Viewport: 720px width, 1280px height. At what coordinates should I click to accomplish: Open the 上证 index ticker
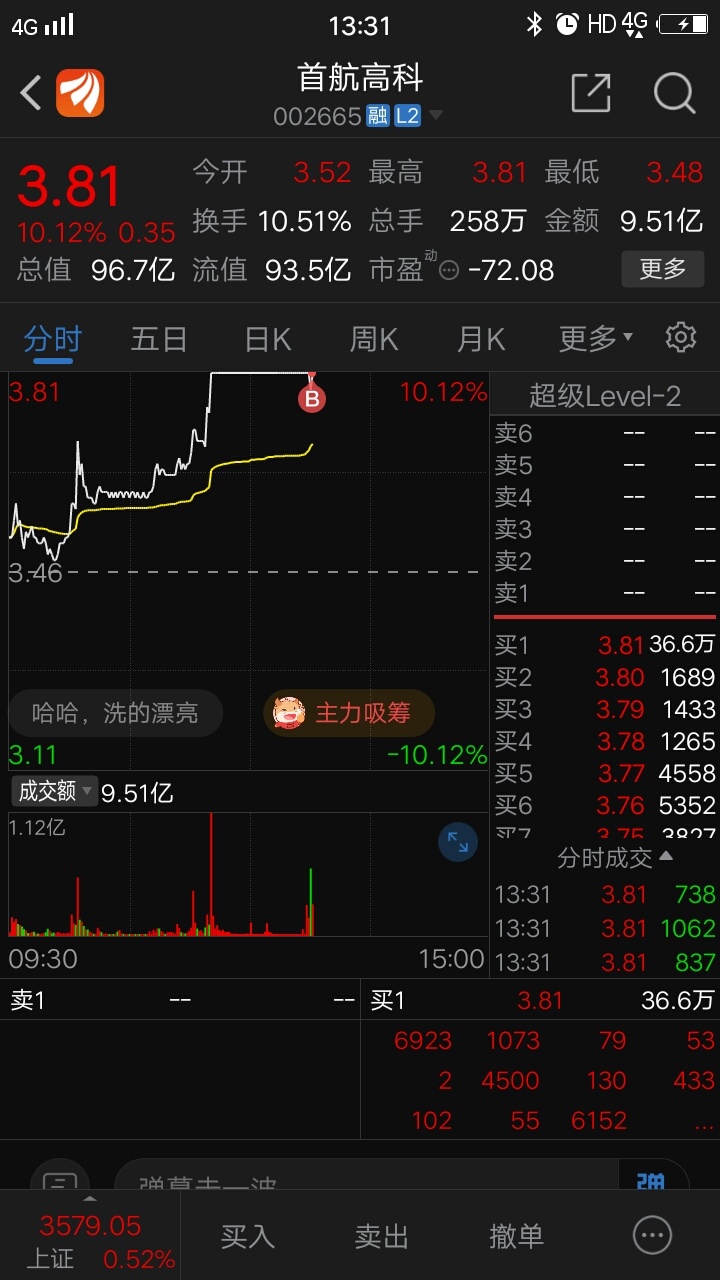point(90,1240)
